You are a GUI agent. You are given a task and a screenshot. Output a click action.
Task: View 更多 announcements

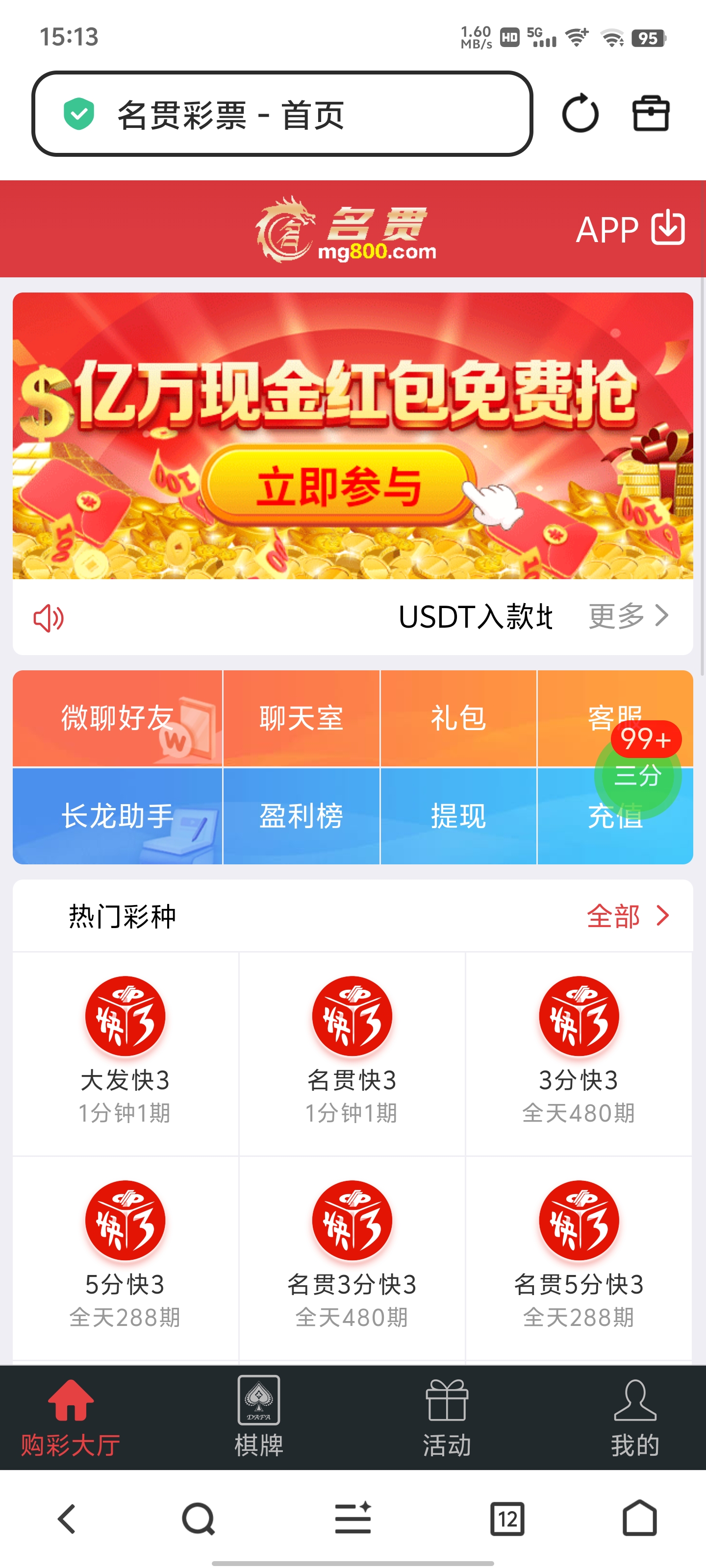pos(628,616)
